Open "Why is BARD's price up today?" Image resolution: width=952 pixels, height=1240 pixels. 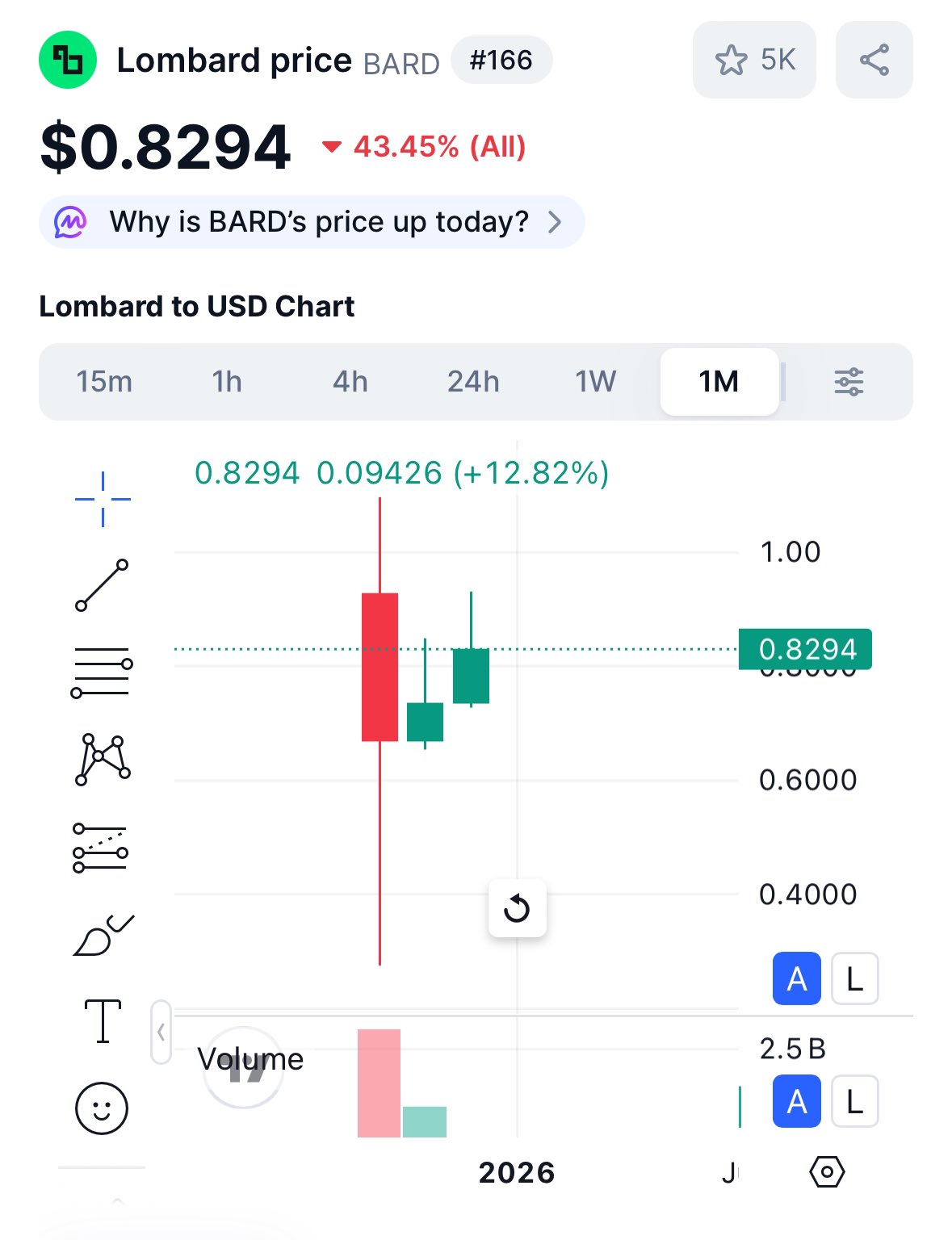click(x=312, y=222)
